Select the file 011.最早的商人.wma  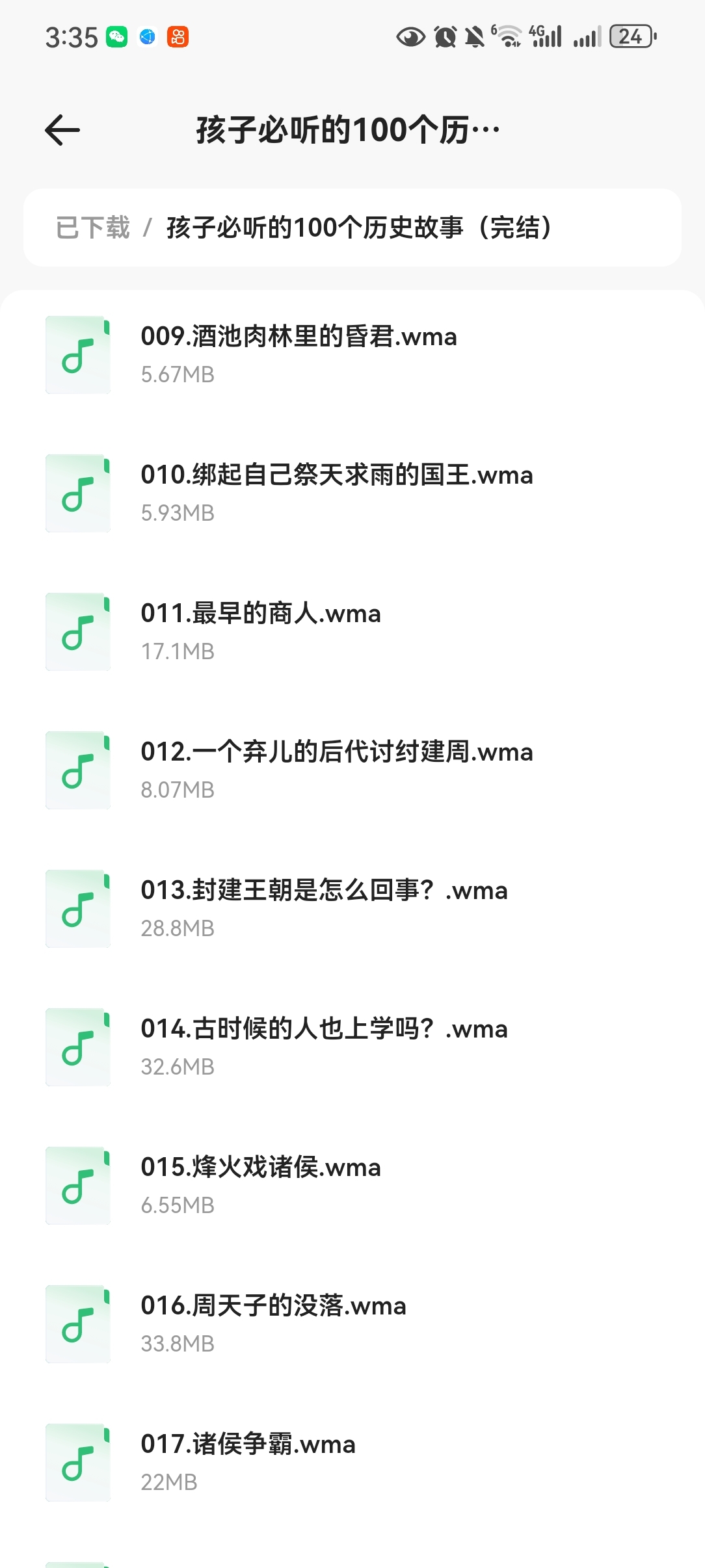click(260, 614)
